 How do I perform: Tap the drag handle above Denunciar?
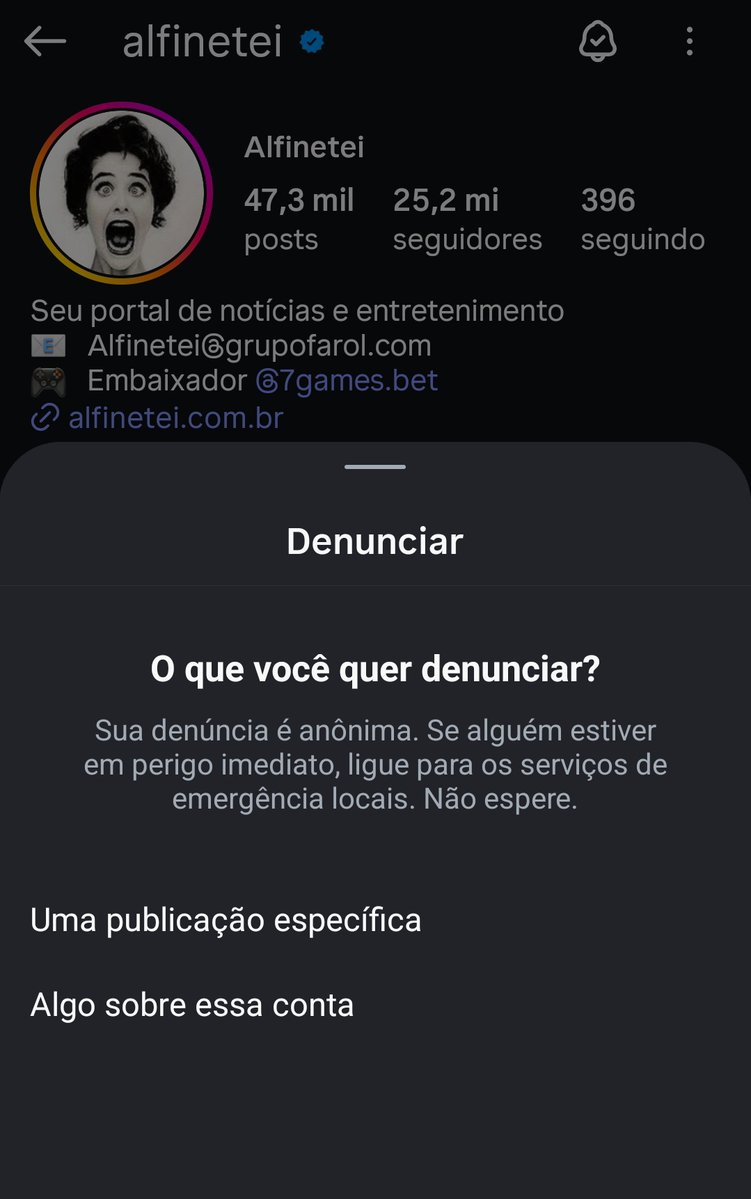[x=375, y=467]
